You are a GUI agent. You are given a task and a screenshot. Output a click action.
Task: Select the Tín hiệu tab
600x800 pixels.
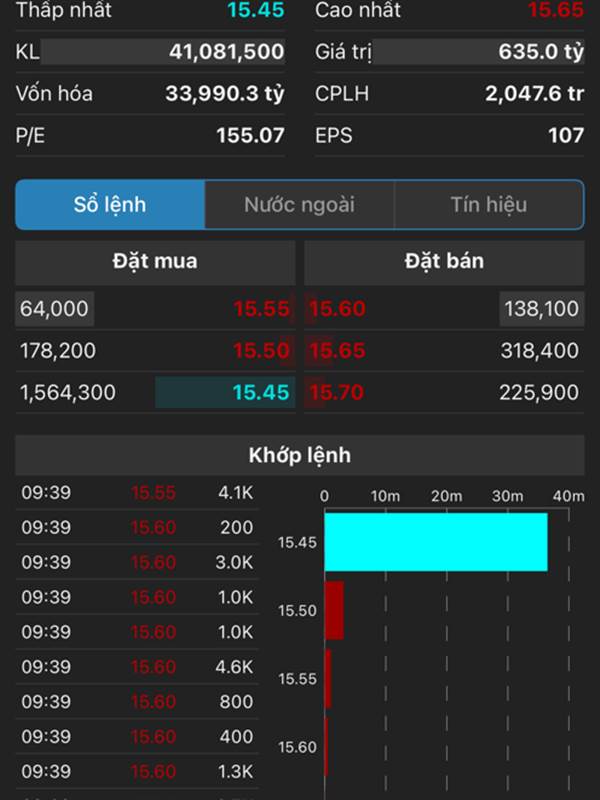pyautogui.click(x=488, y=205)
